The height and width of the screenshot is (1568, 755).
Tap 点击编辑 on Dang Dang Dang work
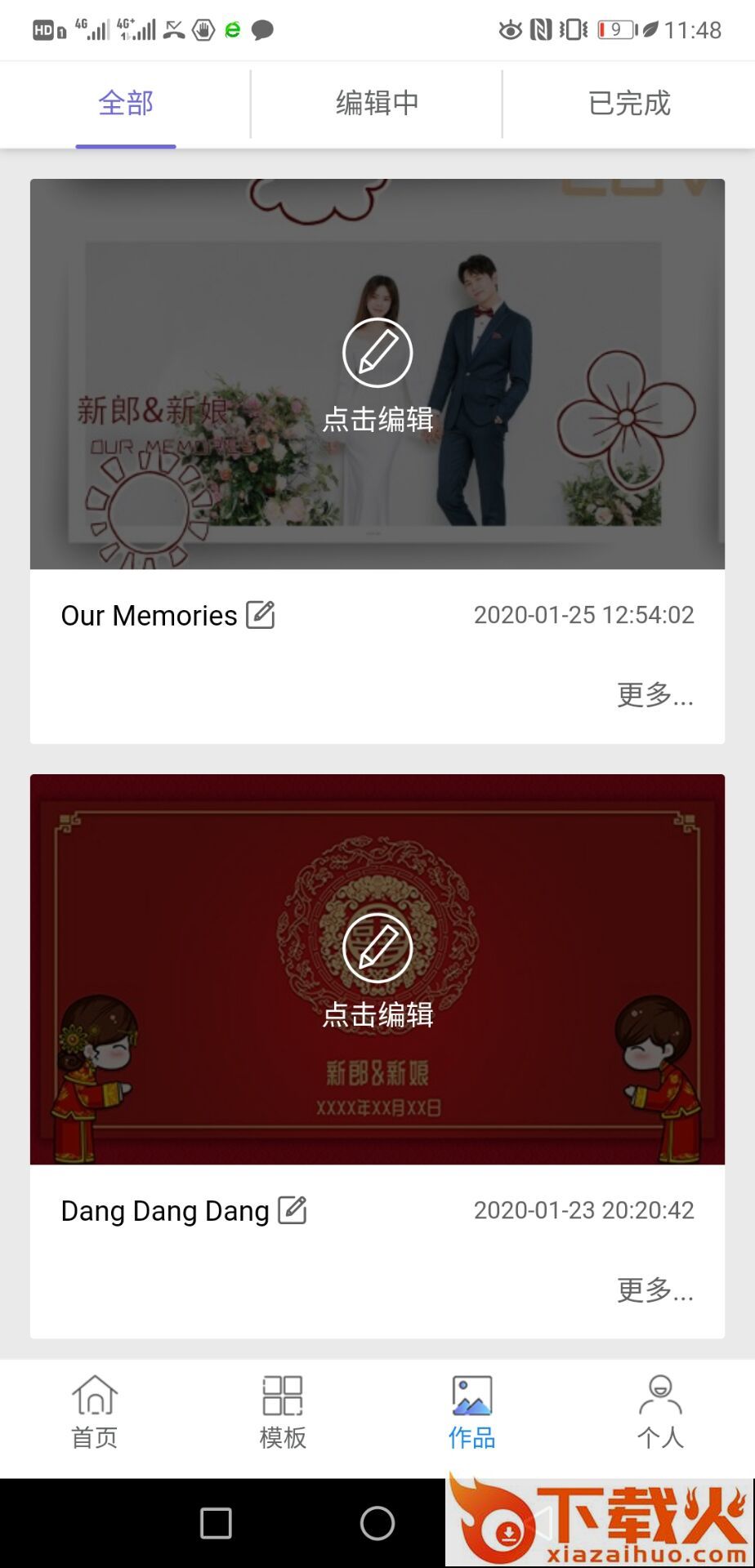coord(377,969)
